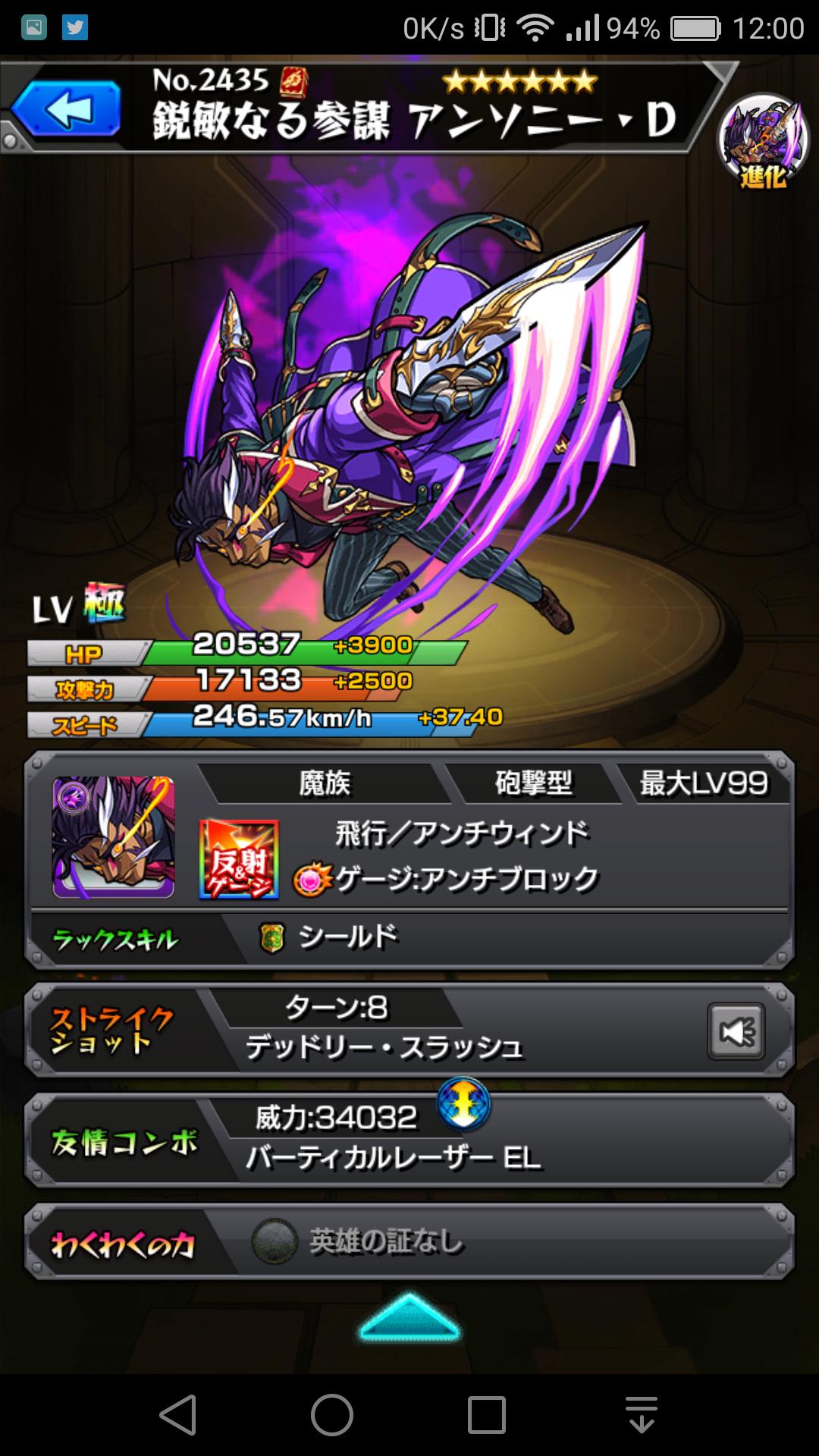Tap the blue back arrow button
Viewport: 819px width, 1456px height.
66,108
